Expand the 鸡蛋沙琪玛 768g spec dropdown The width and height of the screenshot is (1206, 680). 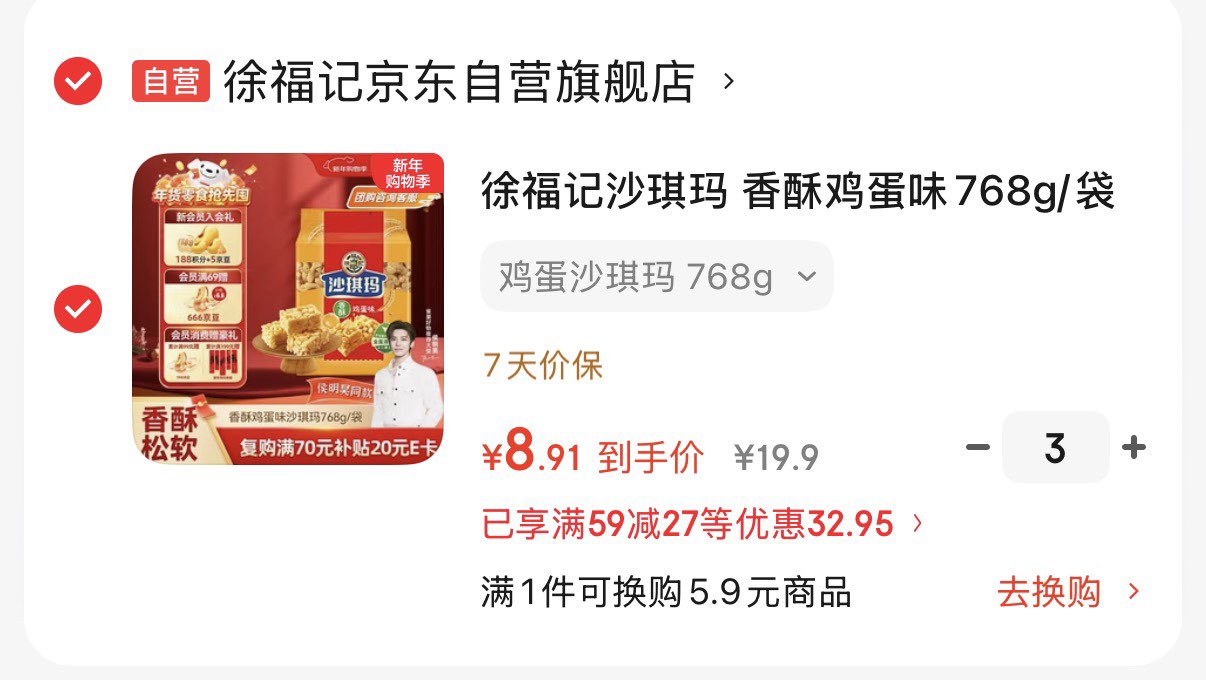click(x=656, y=277)
